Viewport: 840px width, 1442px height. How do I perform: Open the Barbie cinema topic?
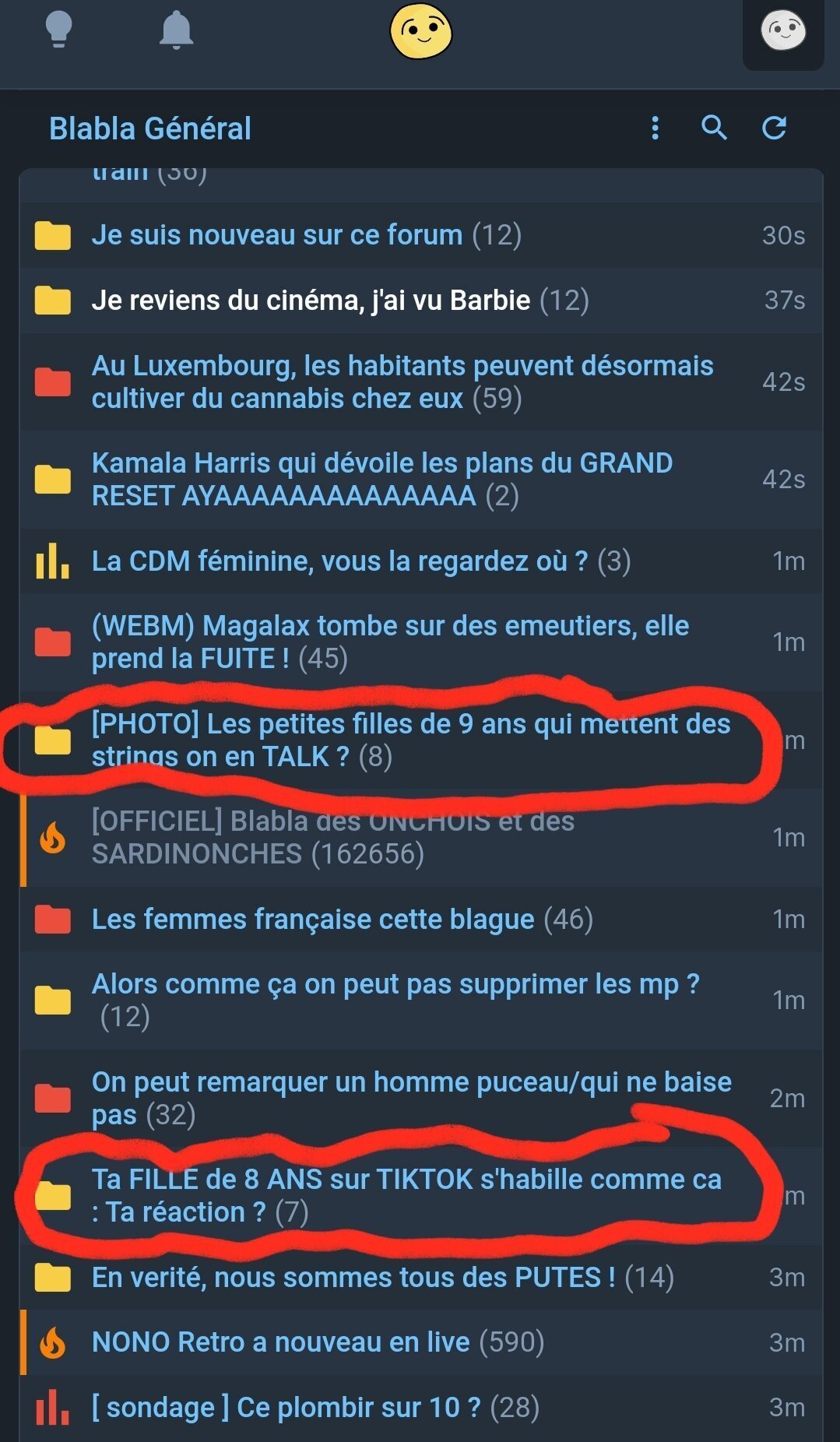coord(311,301)
